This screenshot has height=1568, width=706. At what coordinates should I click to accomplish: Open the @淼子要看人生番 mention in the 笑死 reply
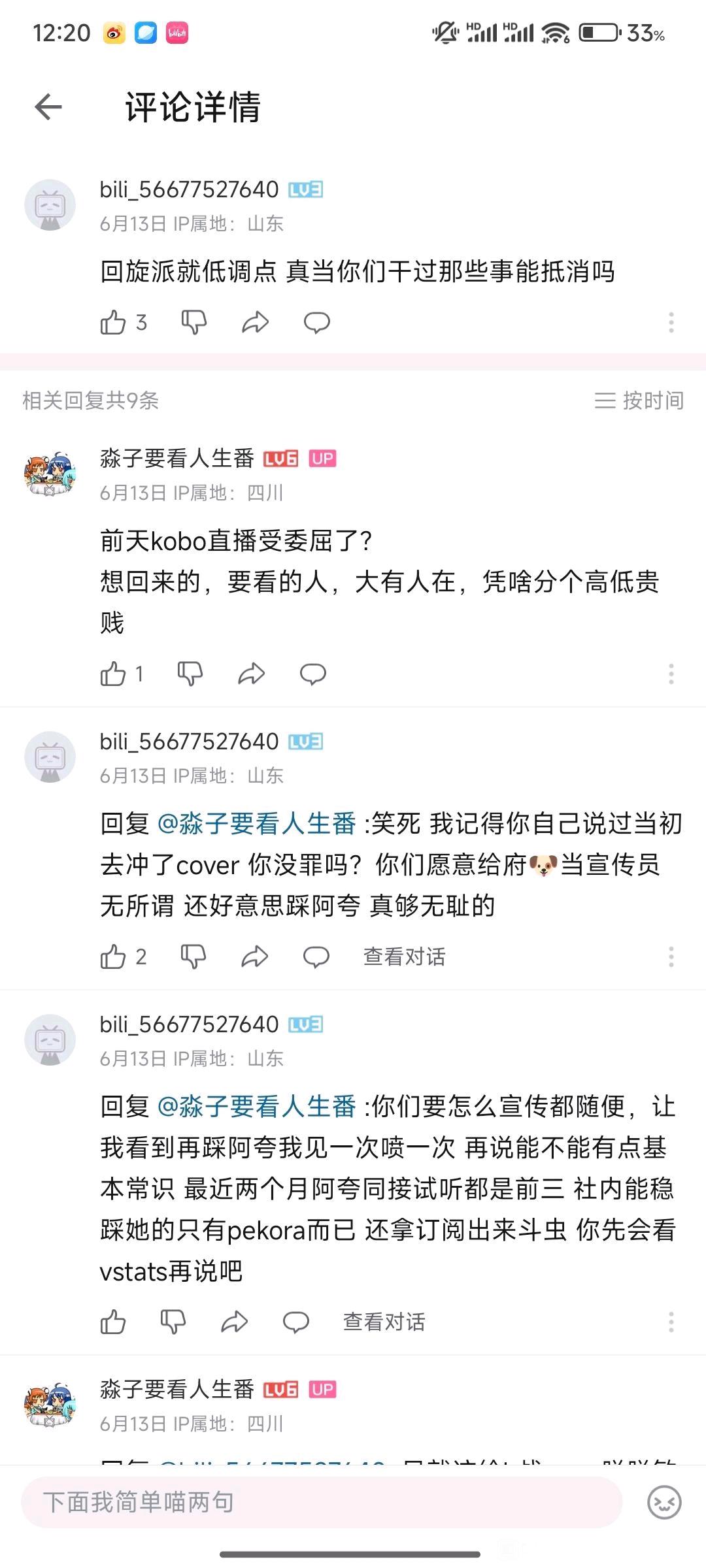[x=257, y=824]
